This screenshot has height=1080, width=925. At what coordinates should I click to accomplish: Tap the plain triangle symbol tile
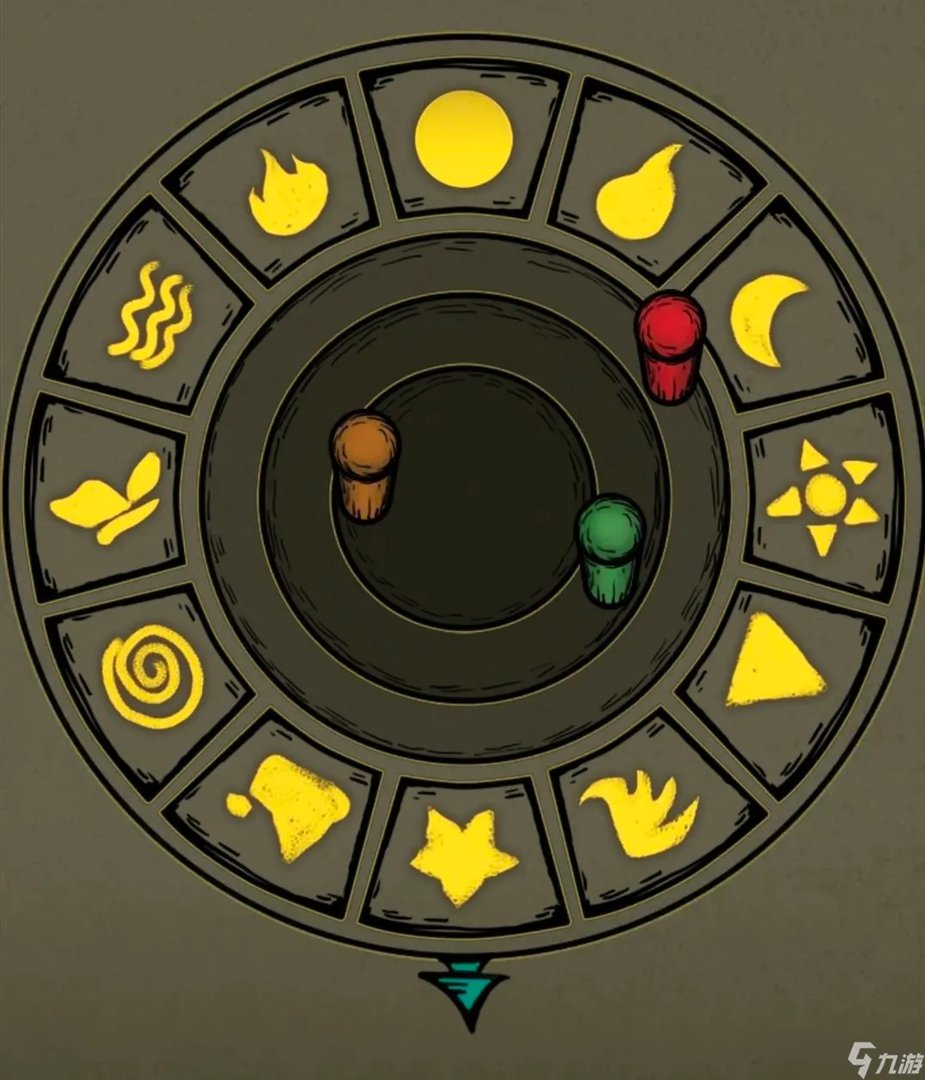(773, 662)
